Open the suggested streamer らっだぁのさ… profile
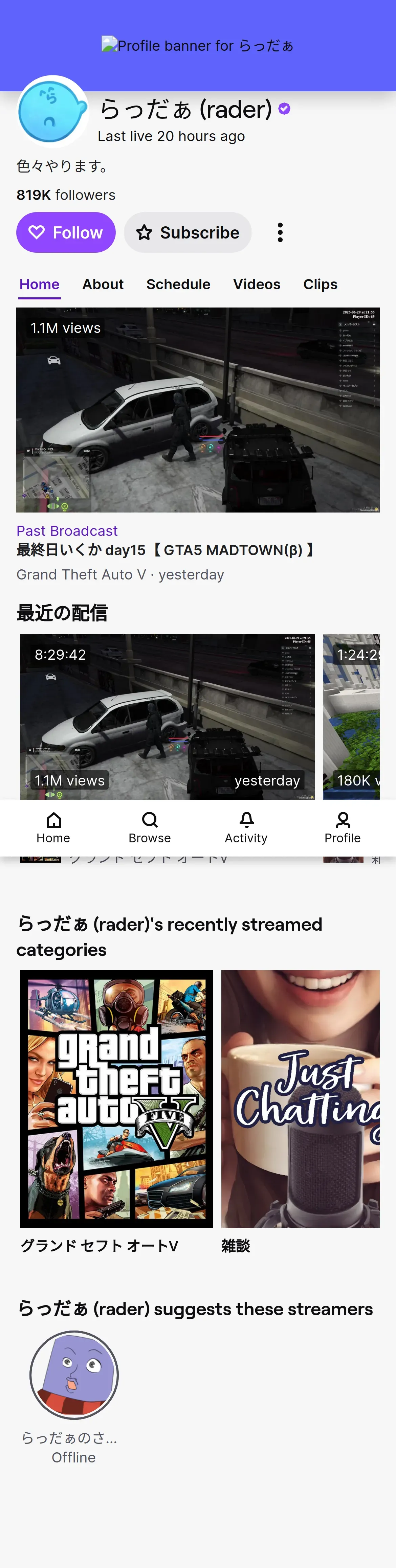Screen dimensions: 396x1568 click(x=74, y=1375)
